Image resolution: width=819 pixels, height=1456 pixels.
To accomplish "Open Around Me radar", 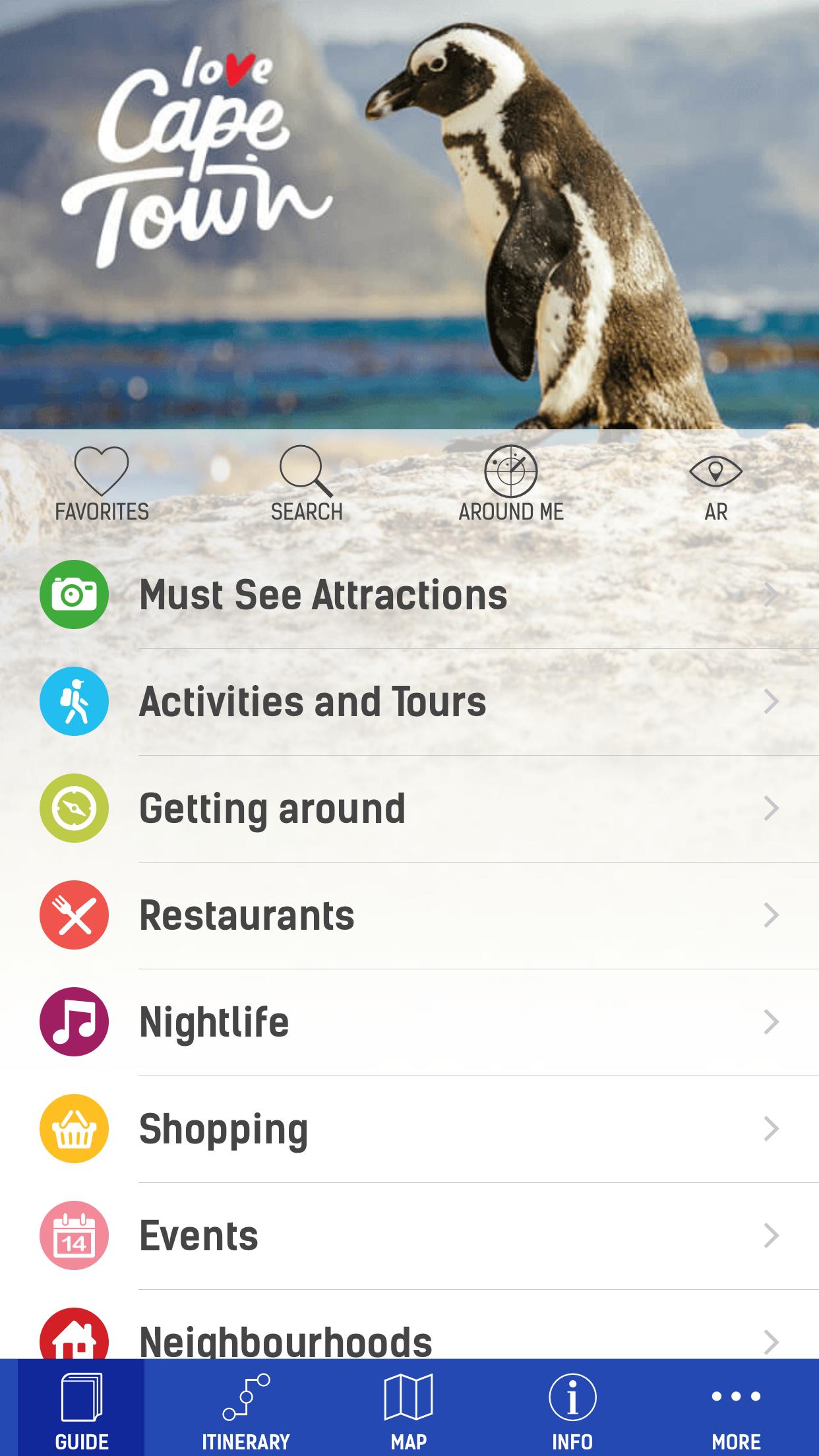I will (511, 483).
